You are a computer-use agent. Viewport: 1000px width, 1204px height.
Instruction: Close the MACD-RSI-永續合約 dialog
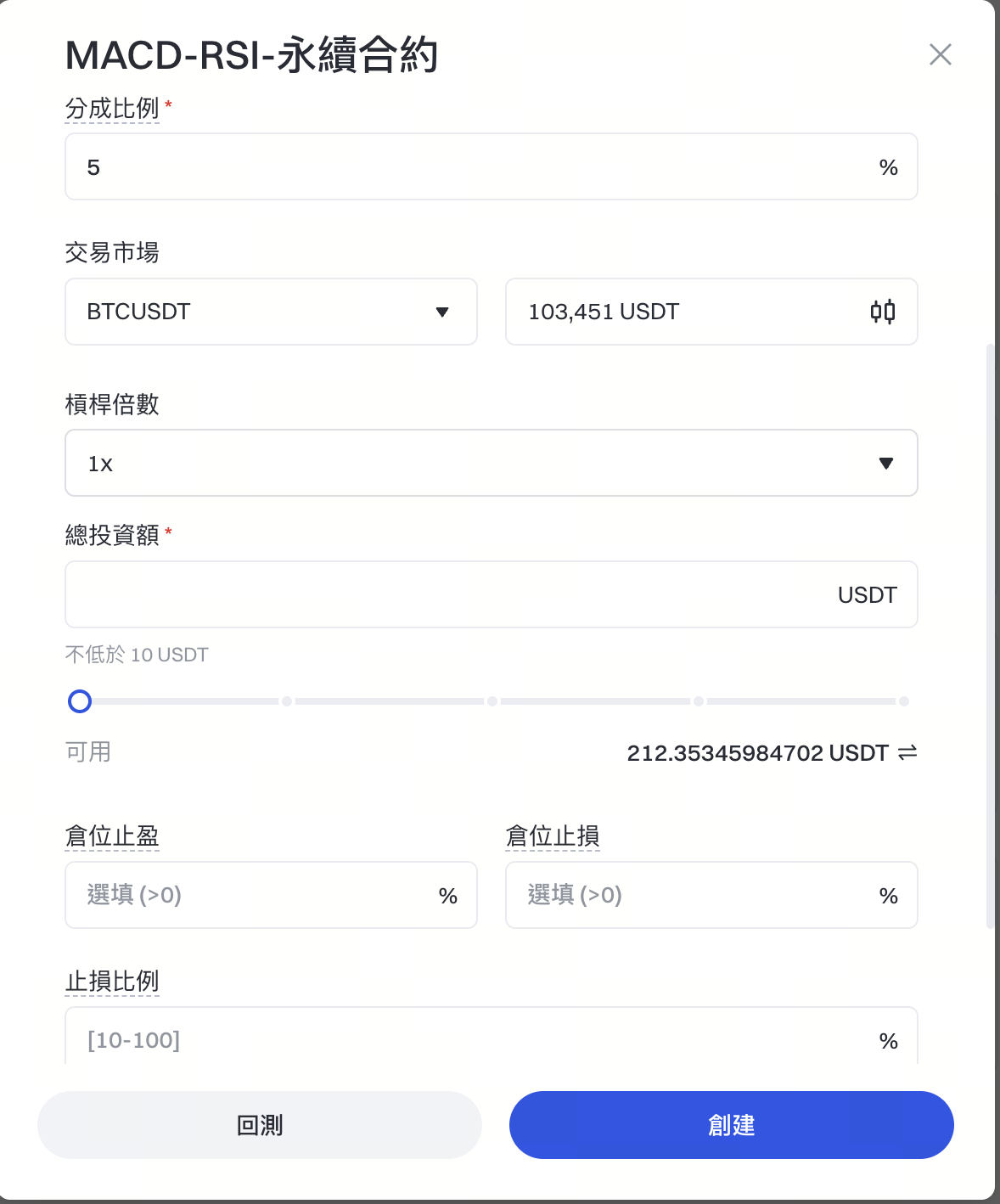940,55
